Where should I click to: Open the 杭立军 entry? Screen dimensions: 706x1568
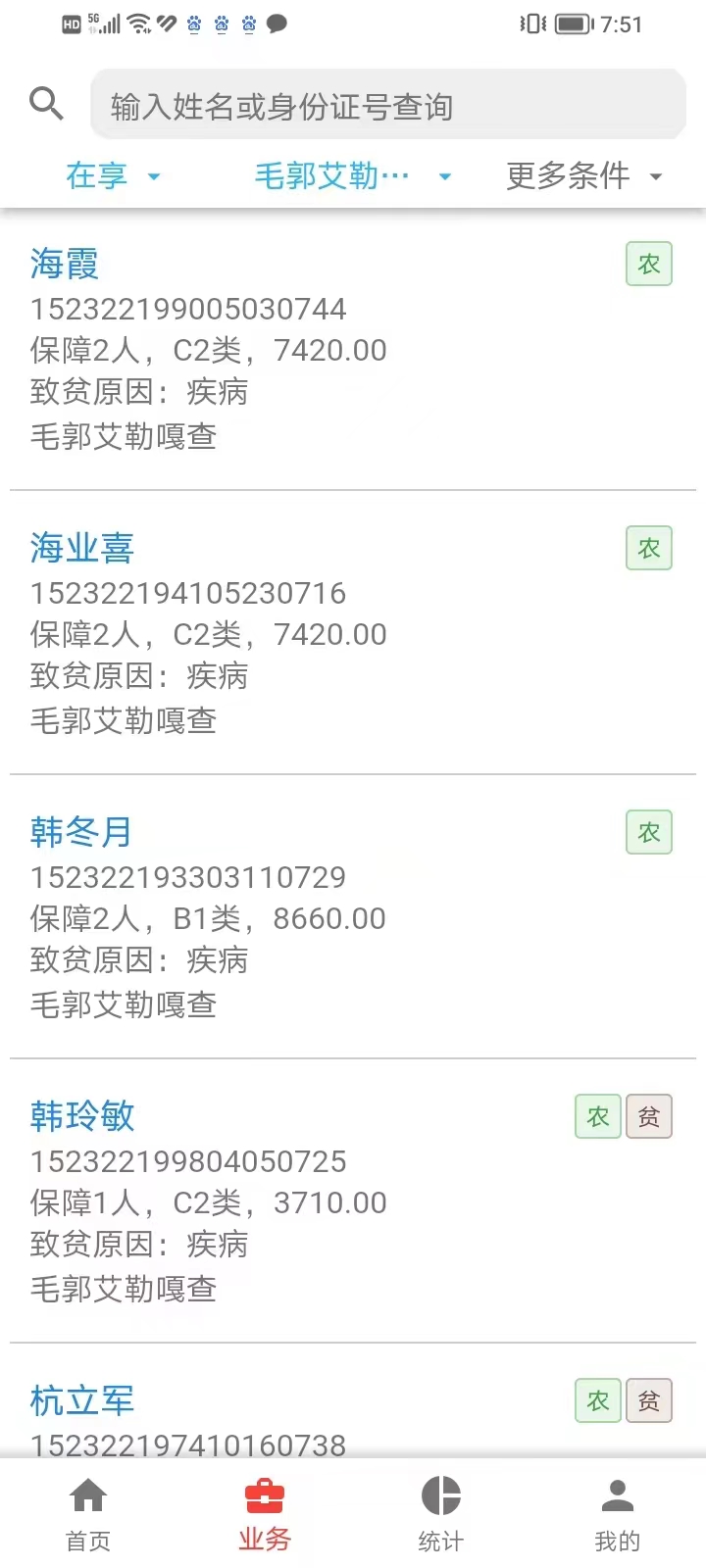point(353,1401)
